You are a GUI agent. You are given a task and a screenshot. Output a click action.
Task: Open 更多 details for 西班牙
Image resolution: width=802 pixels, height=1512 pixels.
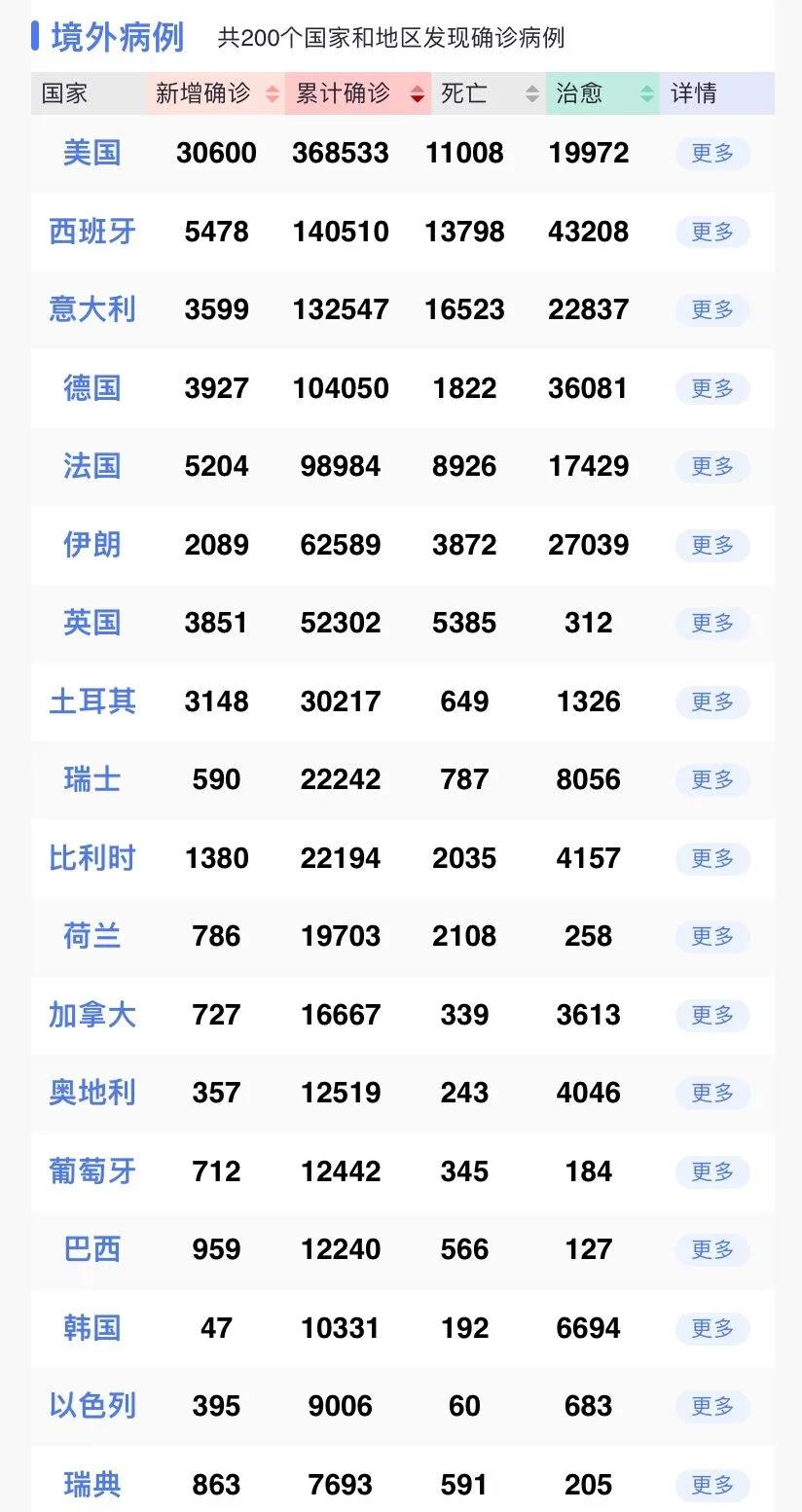coord(712,232)
